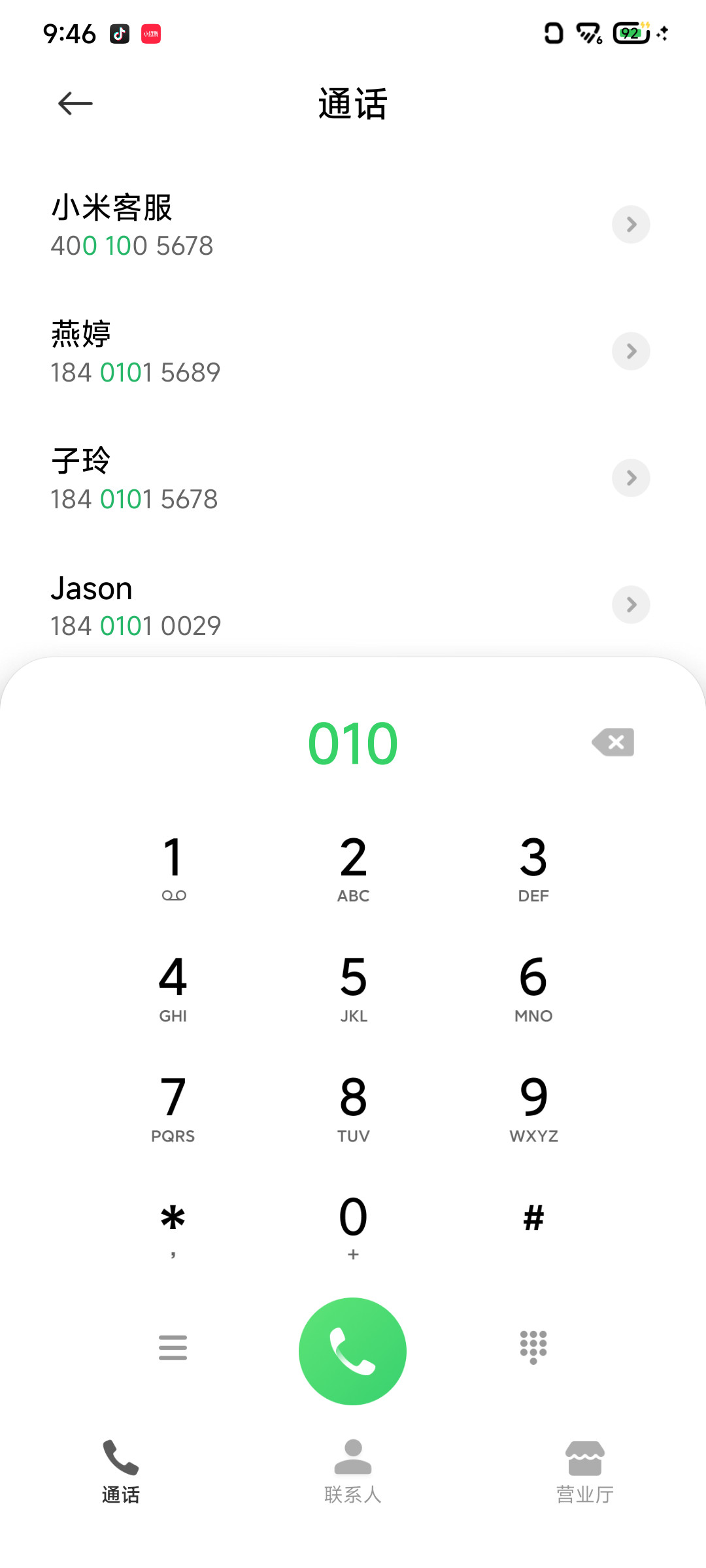
Task: Tap the hash key
Action: [533, 1219]
